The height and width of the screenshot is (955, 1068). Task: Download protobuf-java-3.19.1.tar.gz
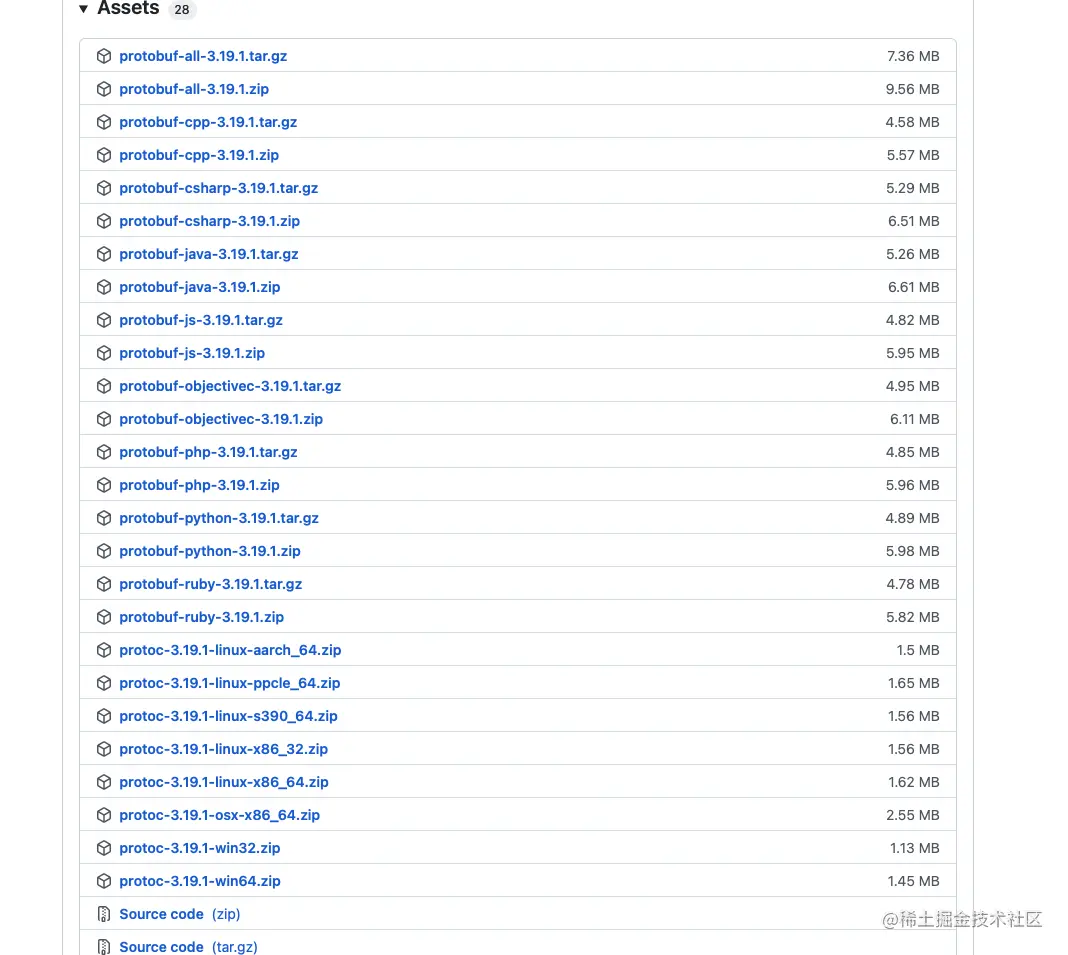208,254
